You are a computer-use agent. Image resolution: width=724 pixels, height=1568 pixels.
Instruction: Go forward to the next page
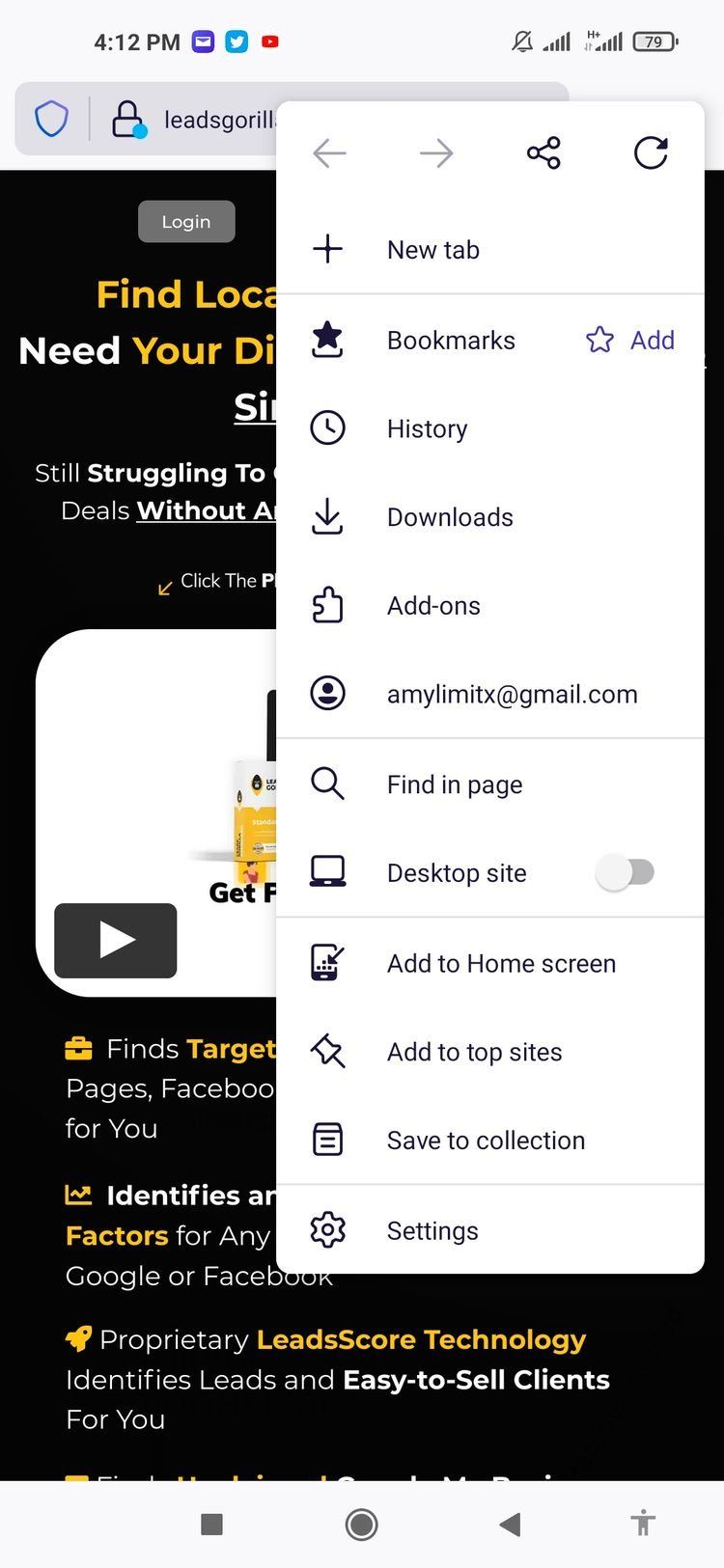436,152
